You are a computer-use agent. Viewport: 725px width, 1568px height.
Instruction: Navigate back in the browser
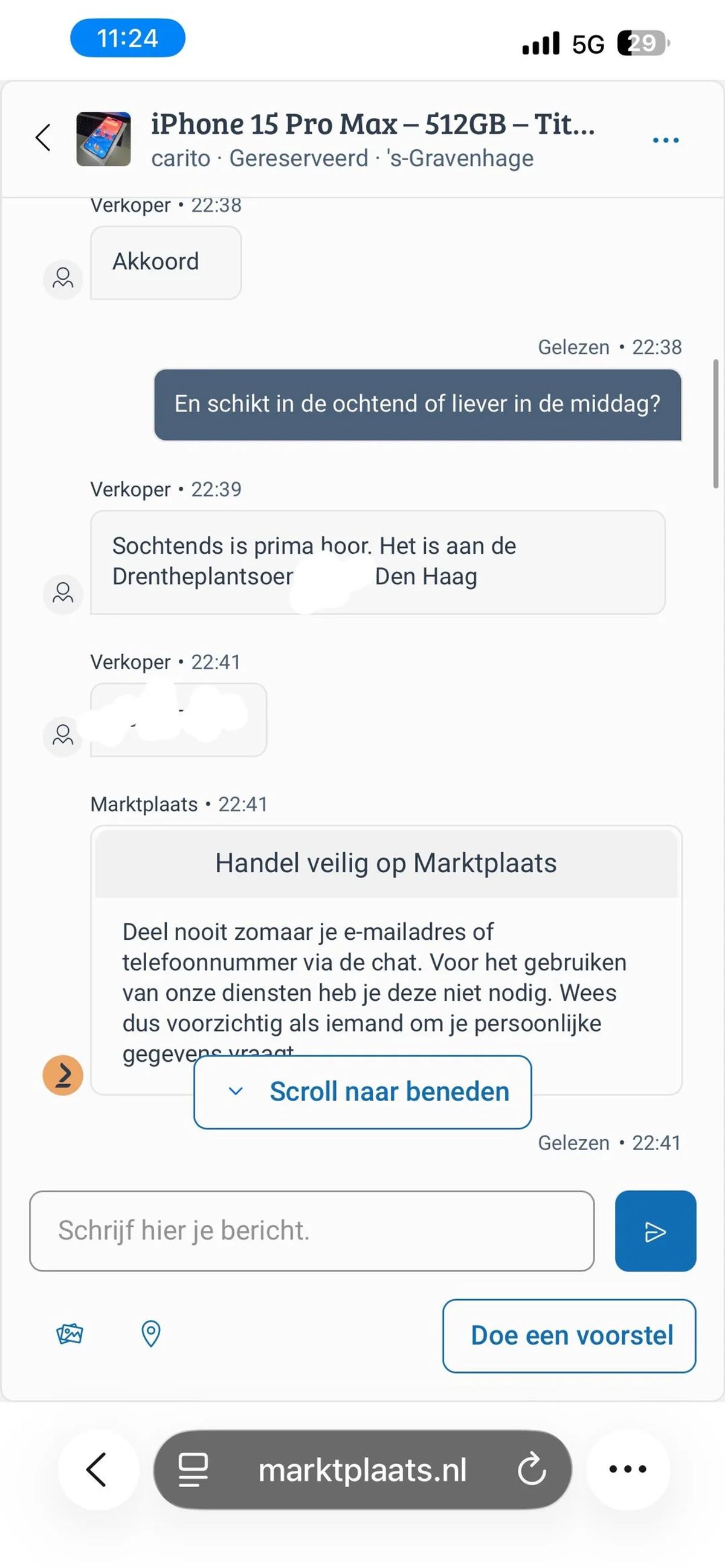coord(97,1470)
